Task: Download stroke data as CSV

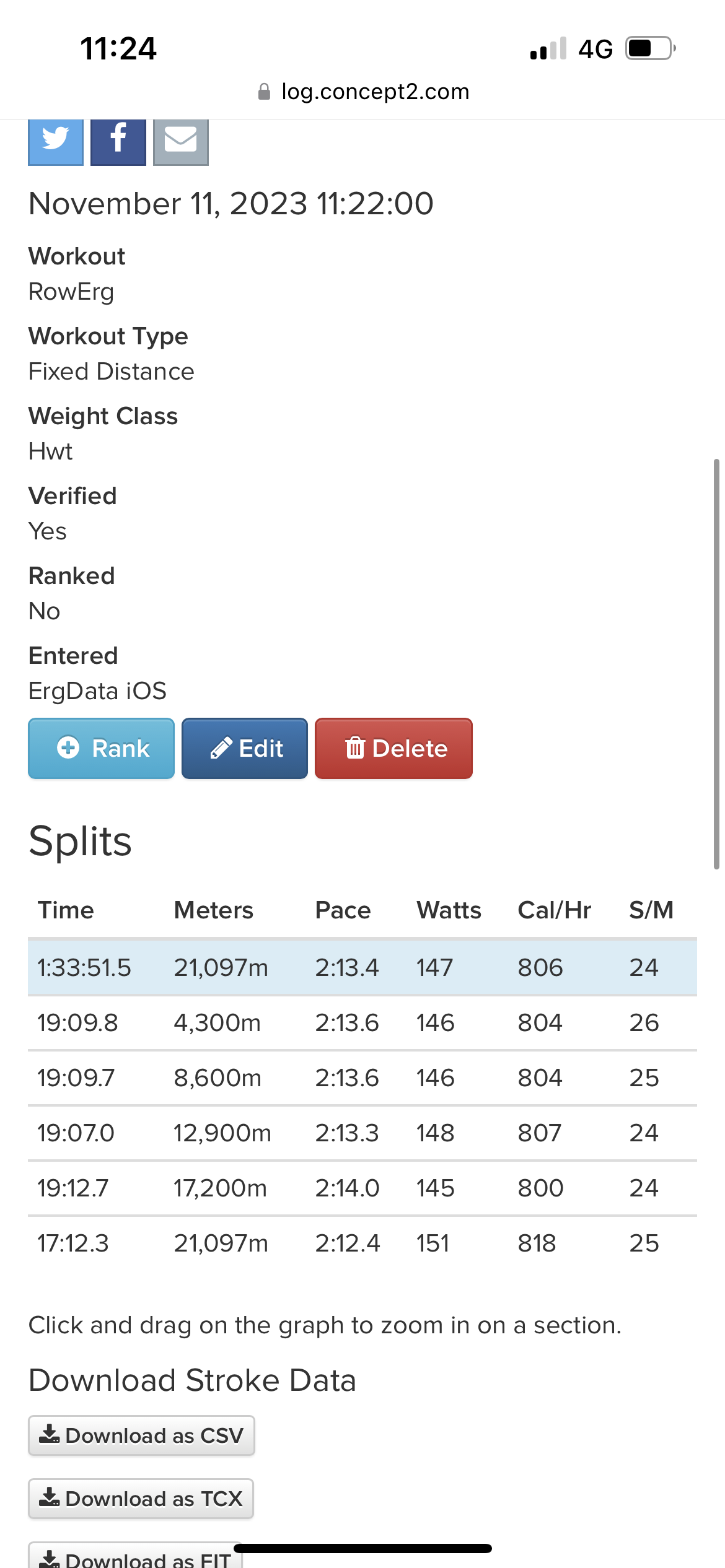Action: click(x=141, y=1435)
